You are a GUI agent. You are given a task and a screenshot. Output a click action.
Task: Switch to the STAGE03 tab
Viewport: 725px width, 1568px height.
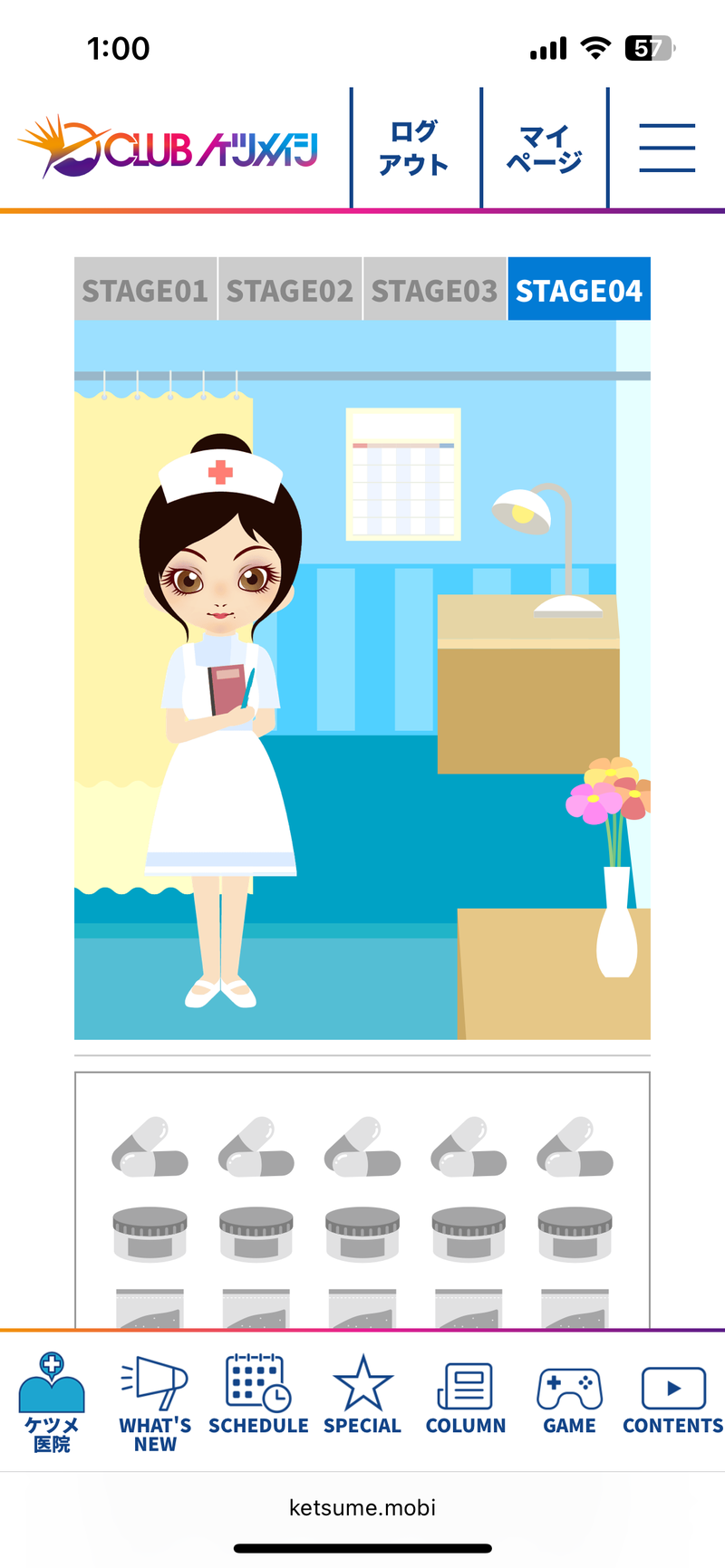coord(435,290)
